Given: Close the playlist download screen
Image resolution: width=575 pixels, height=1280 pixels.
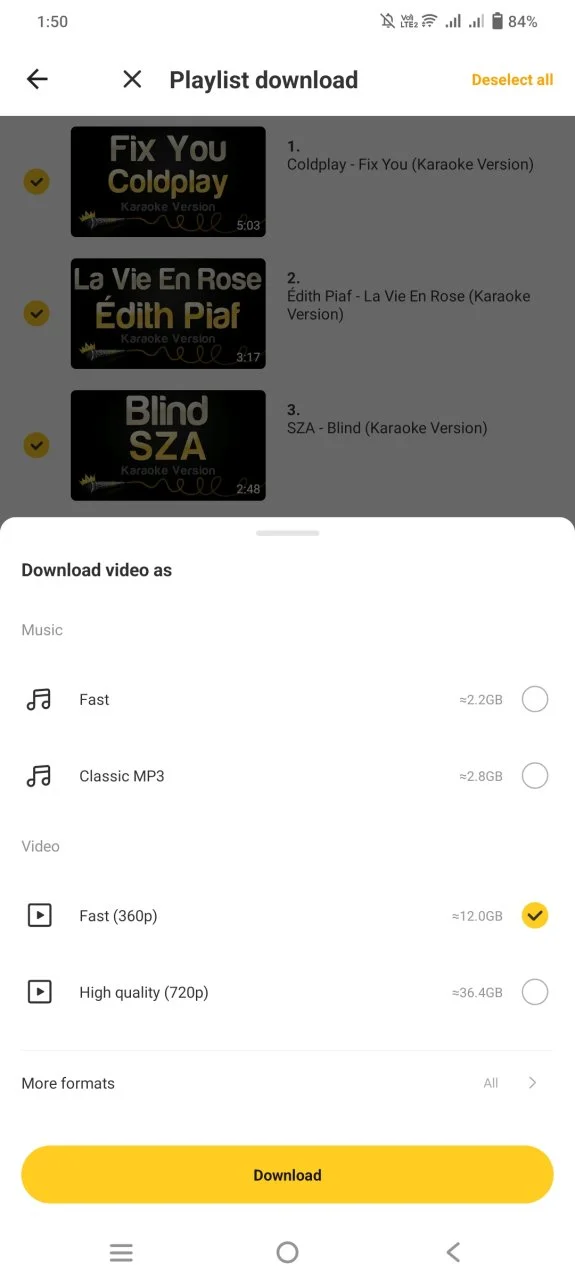Looking at the screenshot, I should (132, 80).
